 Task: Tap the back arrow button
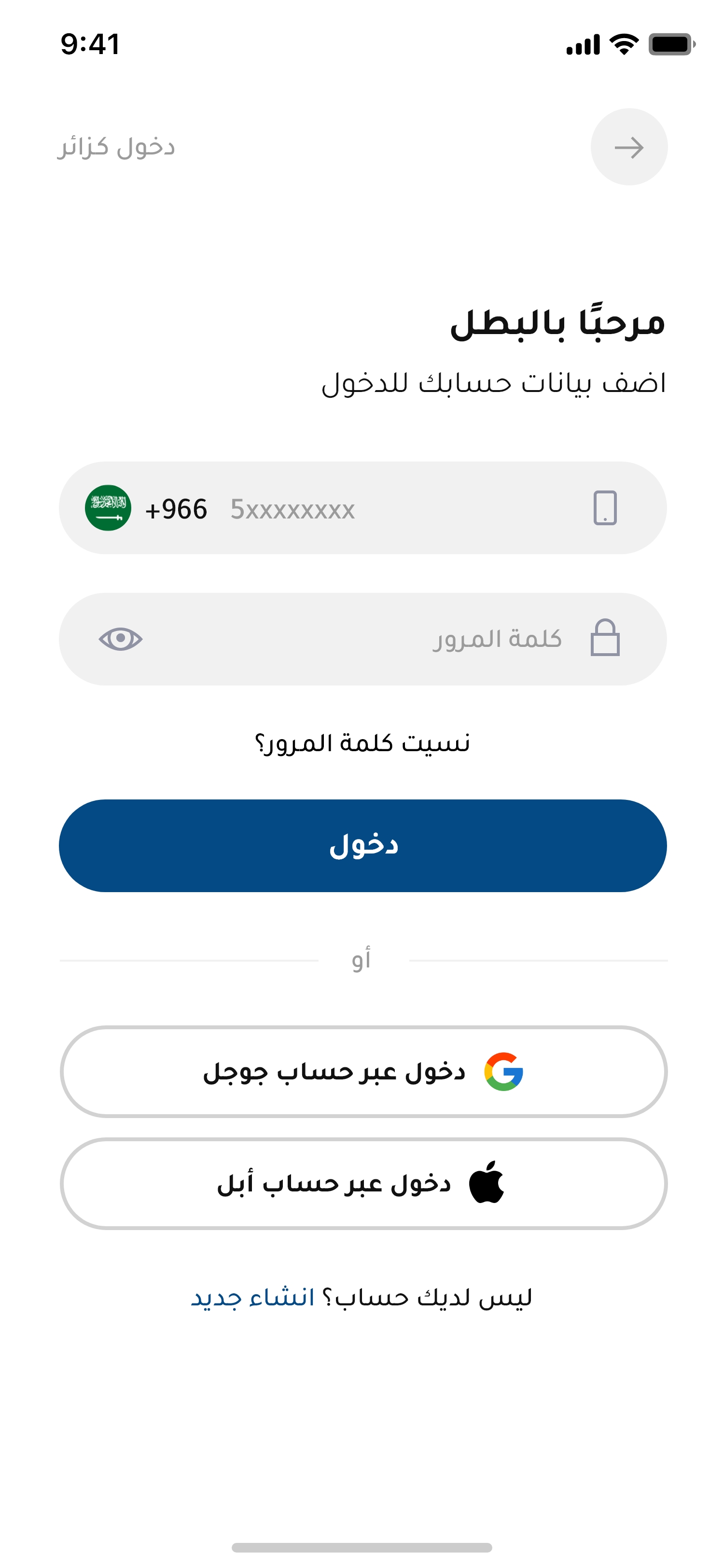[x=628, y=147]
